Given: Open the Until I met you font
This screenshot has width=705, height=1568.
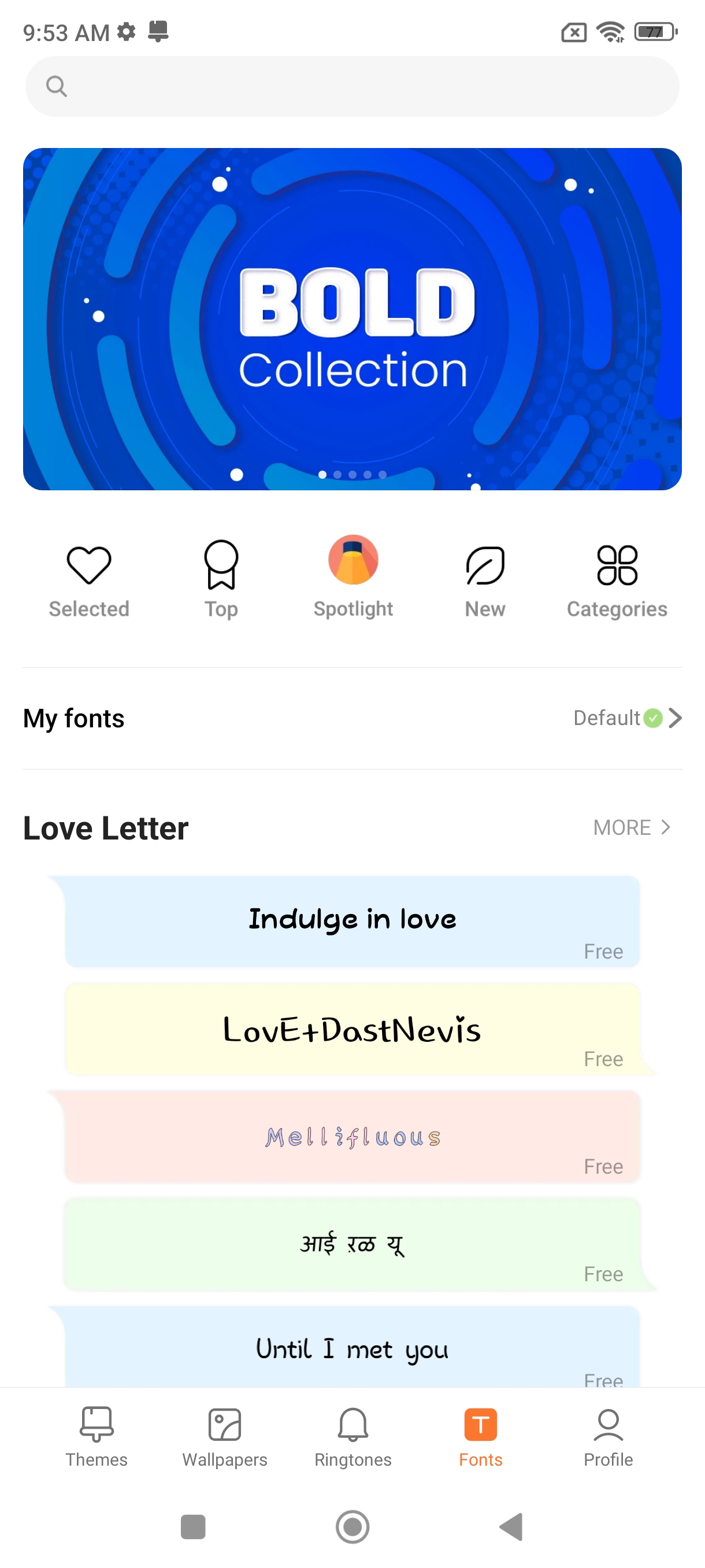Looking at the screenshot, I should point(352,1348).
